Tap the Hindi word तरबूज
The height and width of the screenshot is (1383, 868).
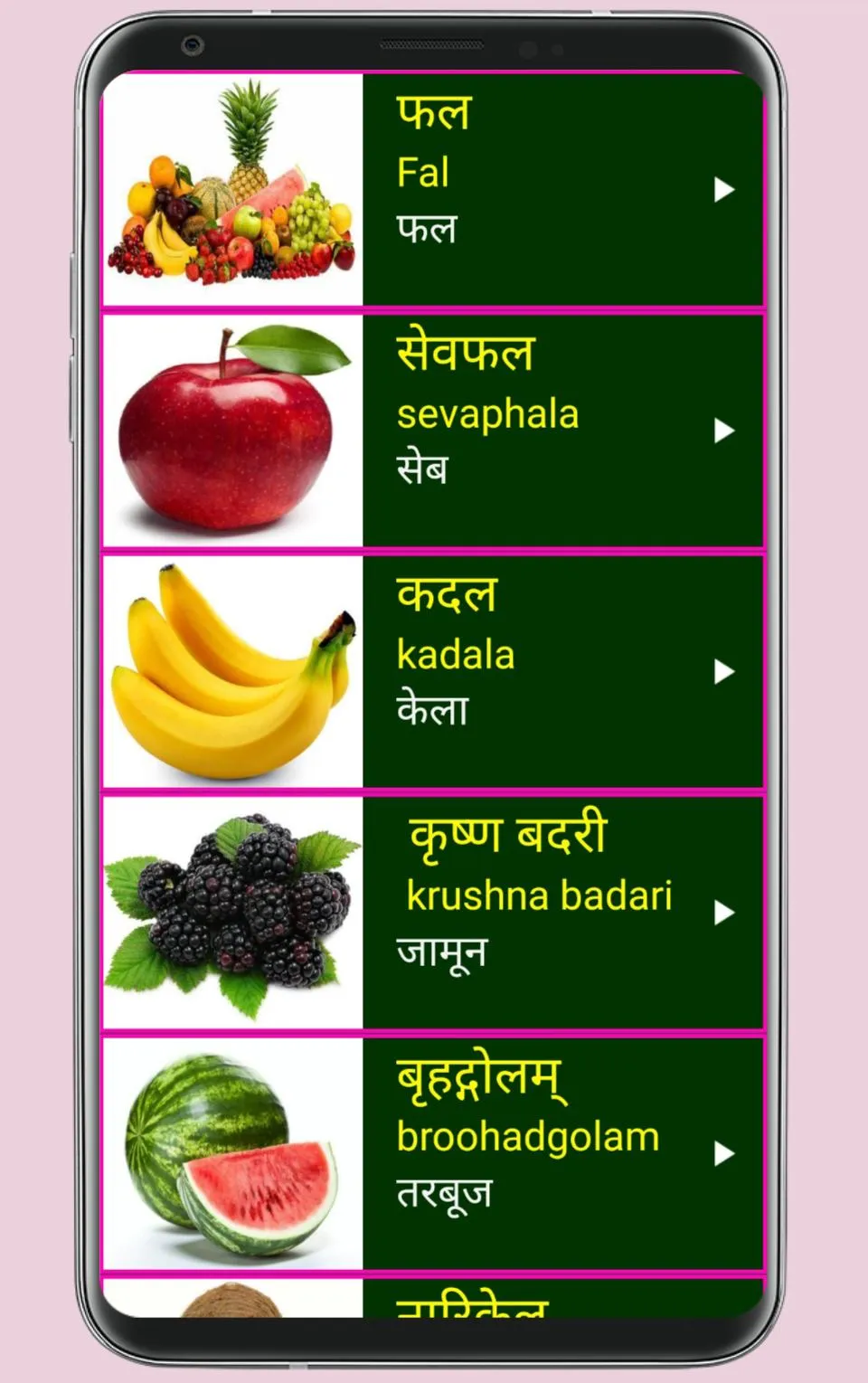pos(444,1193)
